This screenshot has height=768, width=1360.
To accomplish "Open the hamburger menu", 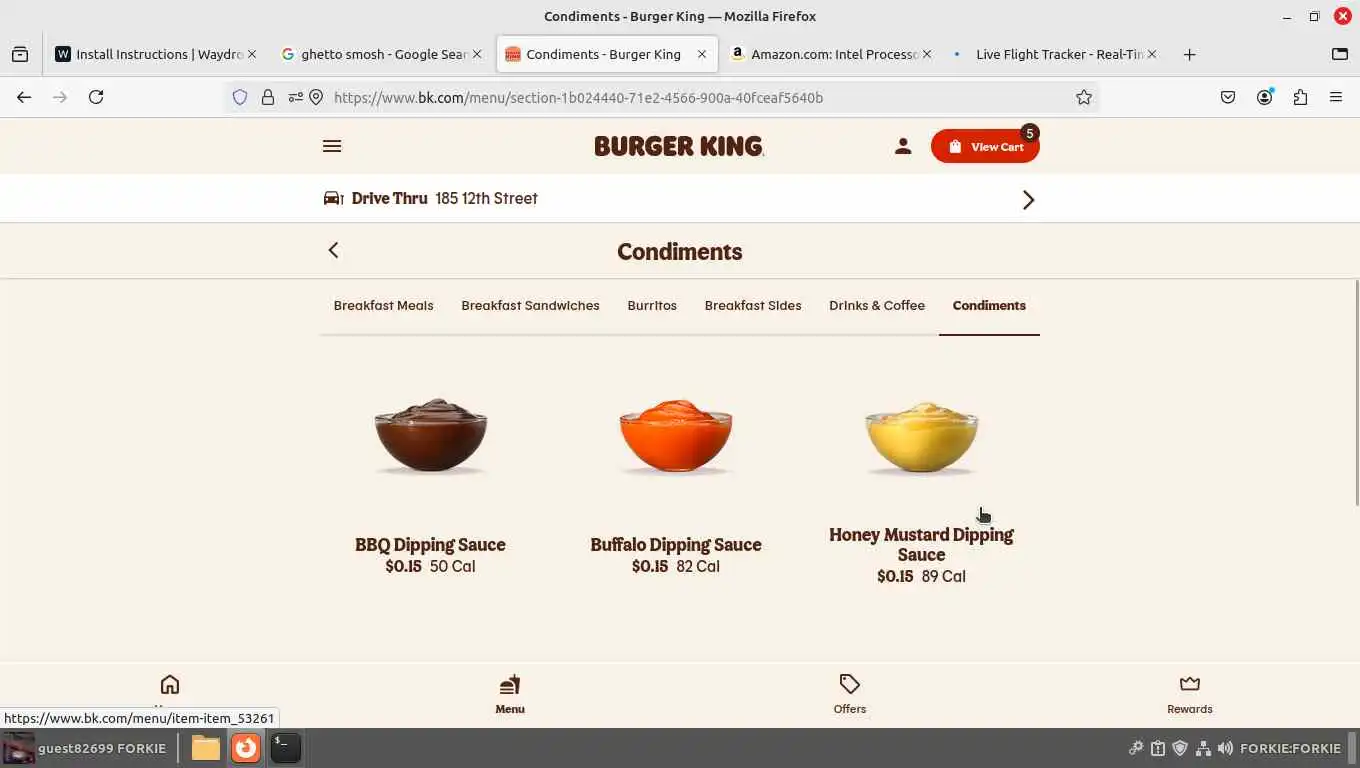I will pos(332,146).
